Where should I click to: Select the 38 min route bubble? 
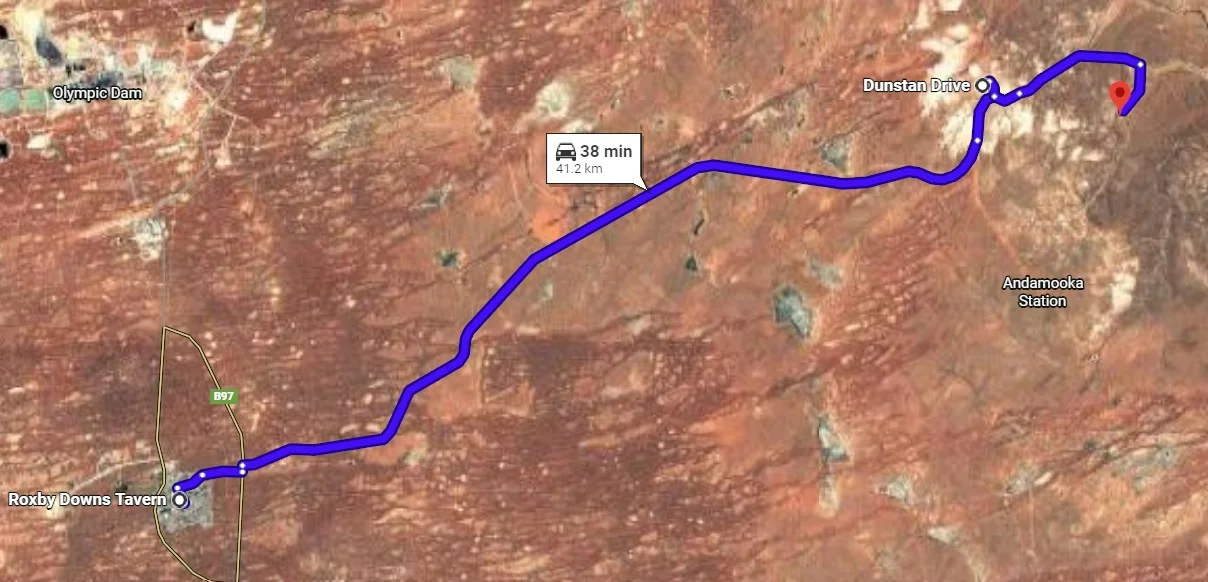[x=593, y=158]
